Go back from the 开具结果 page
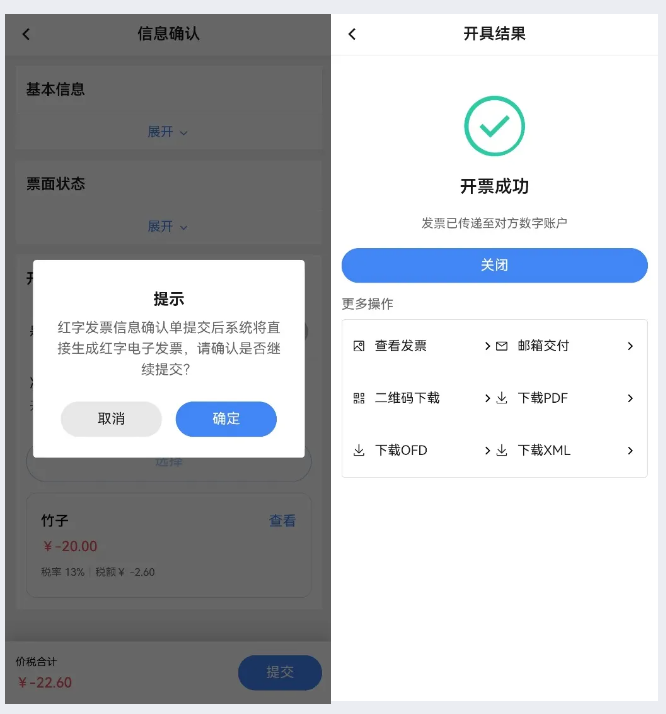 [352, 34]
